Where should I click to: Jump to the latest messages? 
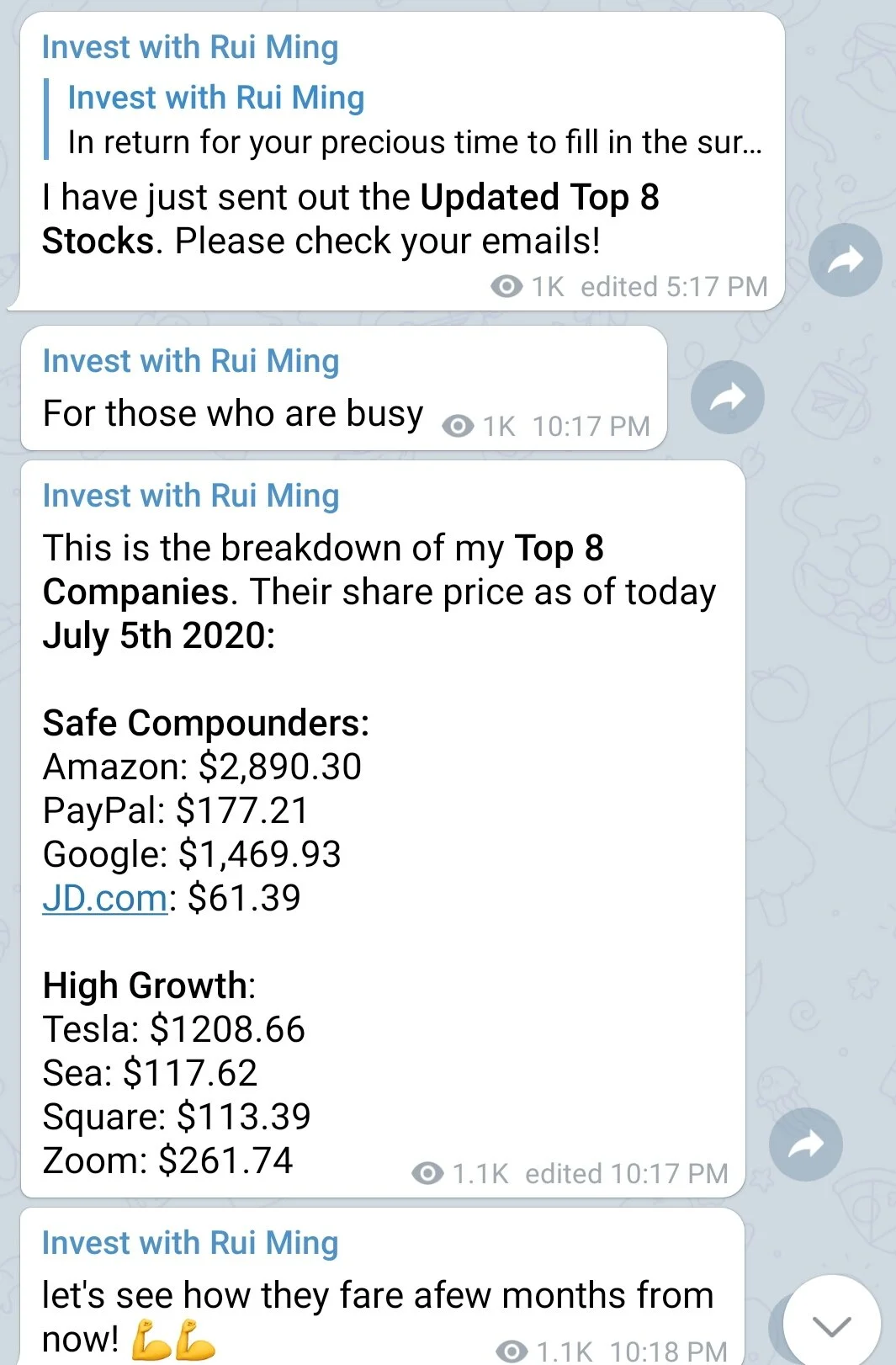coord(831,1325)
